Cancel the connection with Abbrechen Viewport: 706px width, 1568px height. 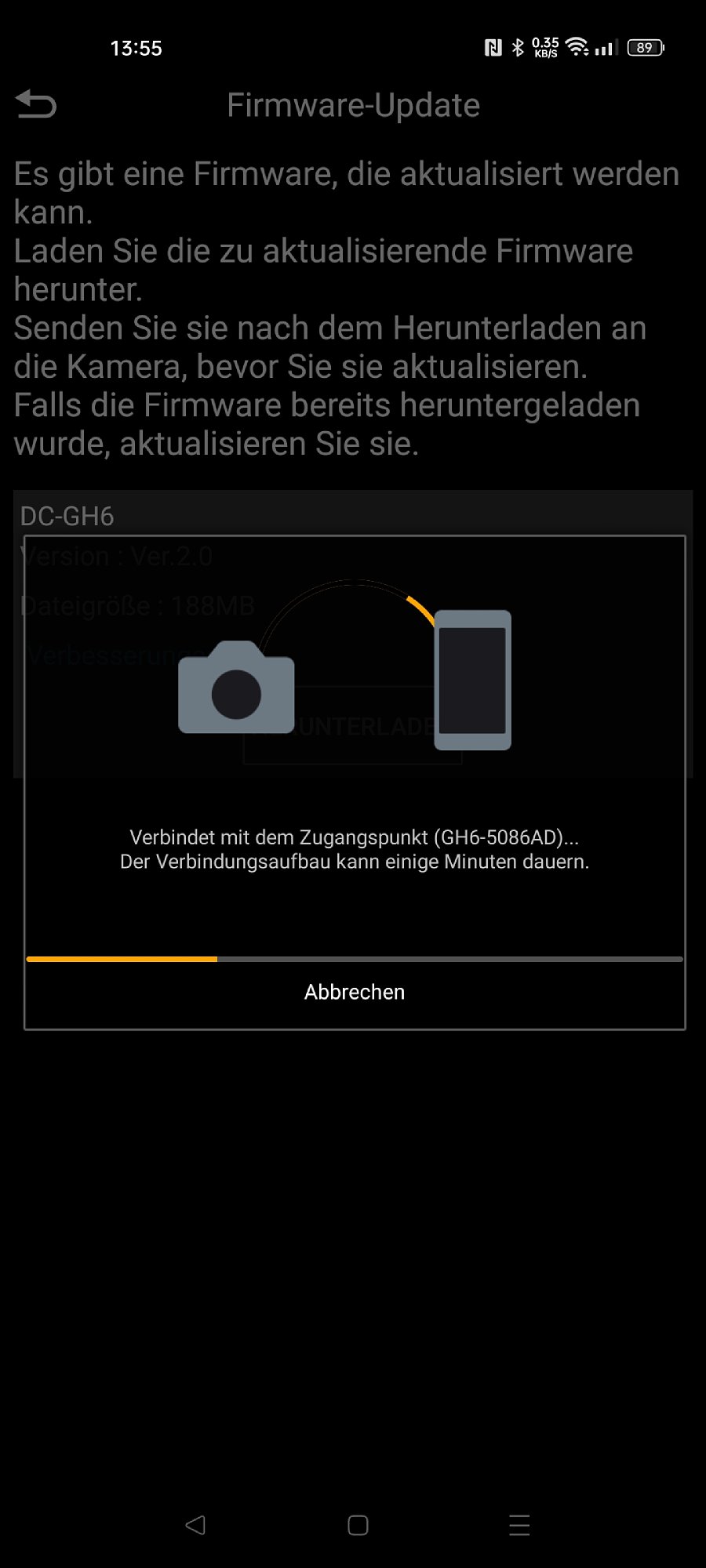[x=355, y=993]
